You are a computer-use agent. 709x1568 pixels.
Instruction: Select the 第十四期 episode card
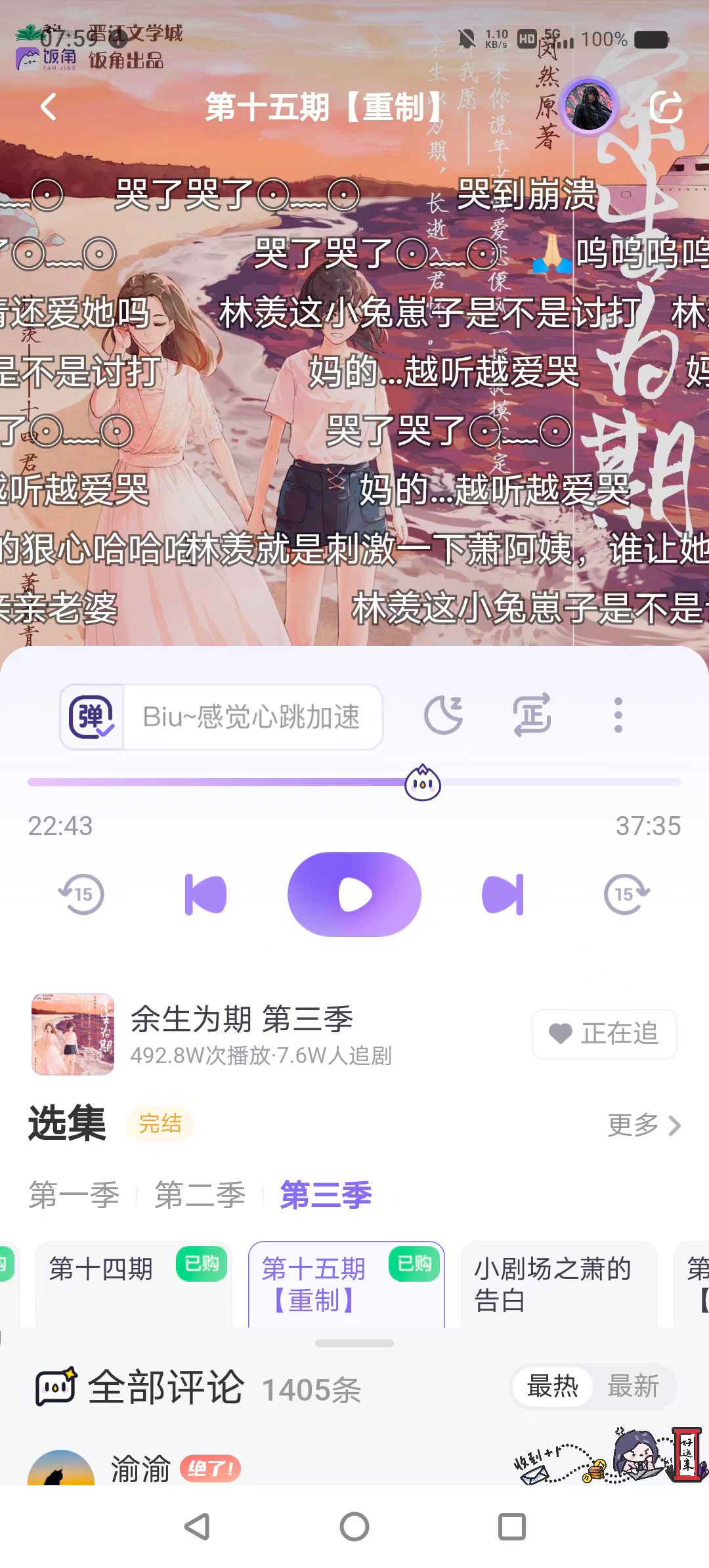(133, 1283)
